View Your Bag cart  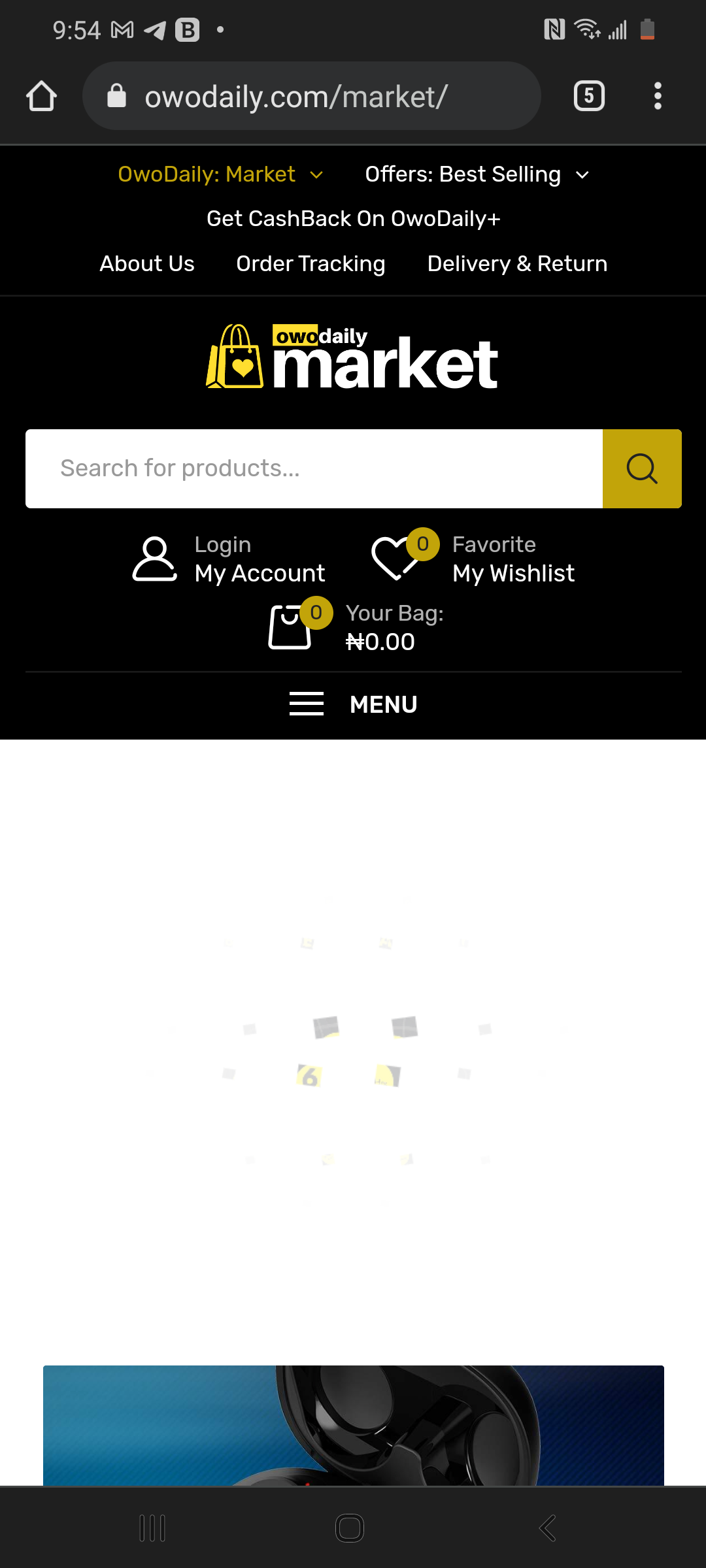coord(356,627)
